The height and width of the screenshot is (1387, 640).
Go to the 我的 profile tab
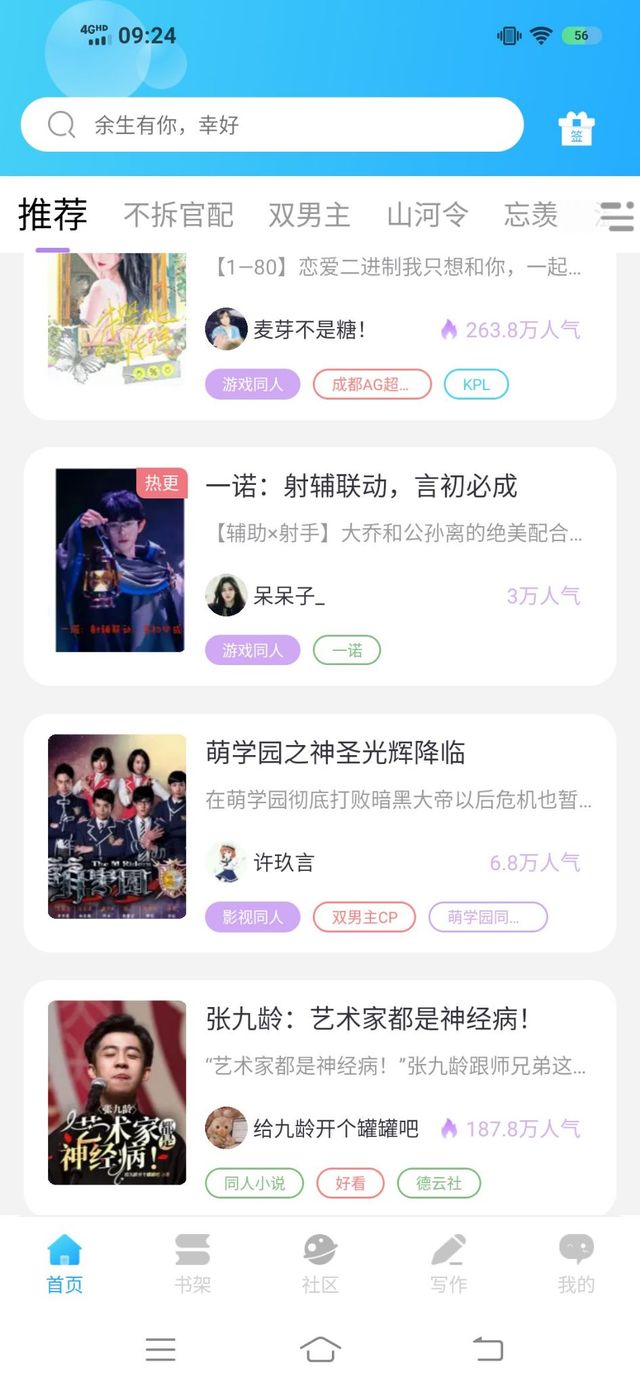tap(576, 1262)
